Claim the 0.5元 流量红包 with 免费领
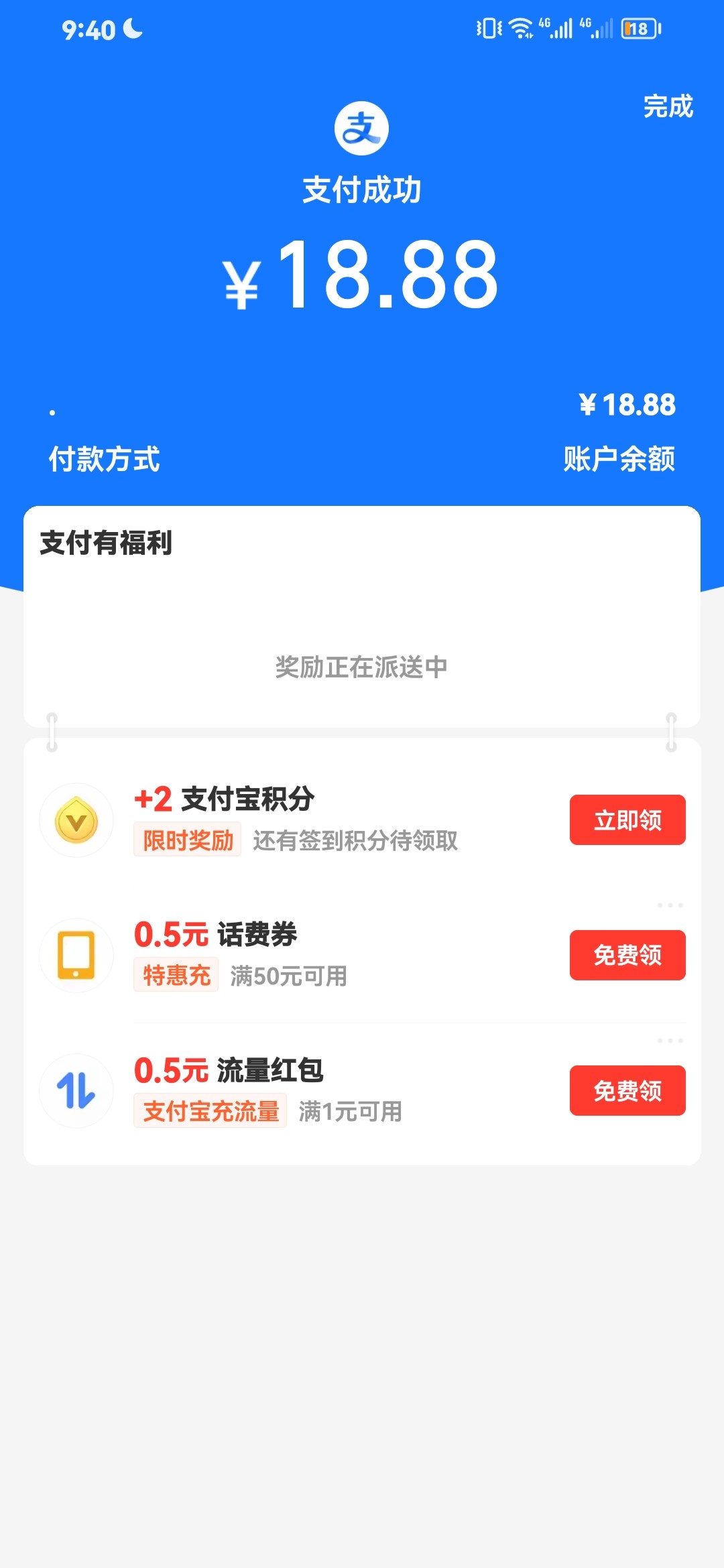Screen dimensions: 724x1568 pyautogui.click(x=627, y=1090)
